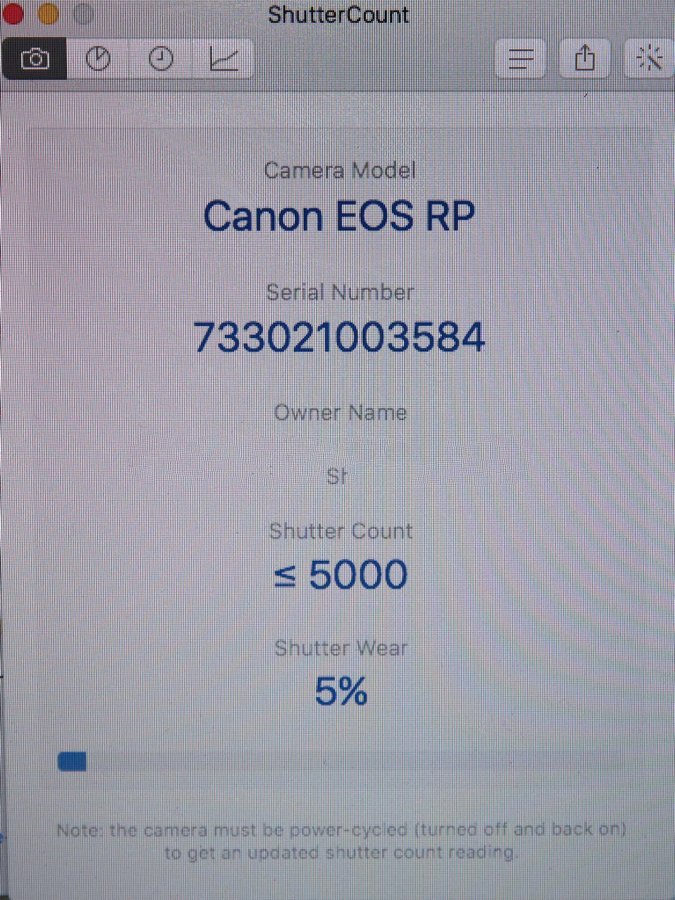Minimize the ShutterCount window
675x900 pixels.
(x=47, y=15)
